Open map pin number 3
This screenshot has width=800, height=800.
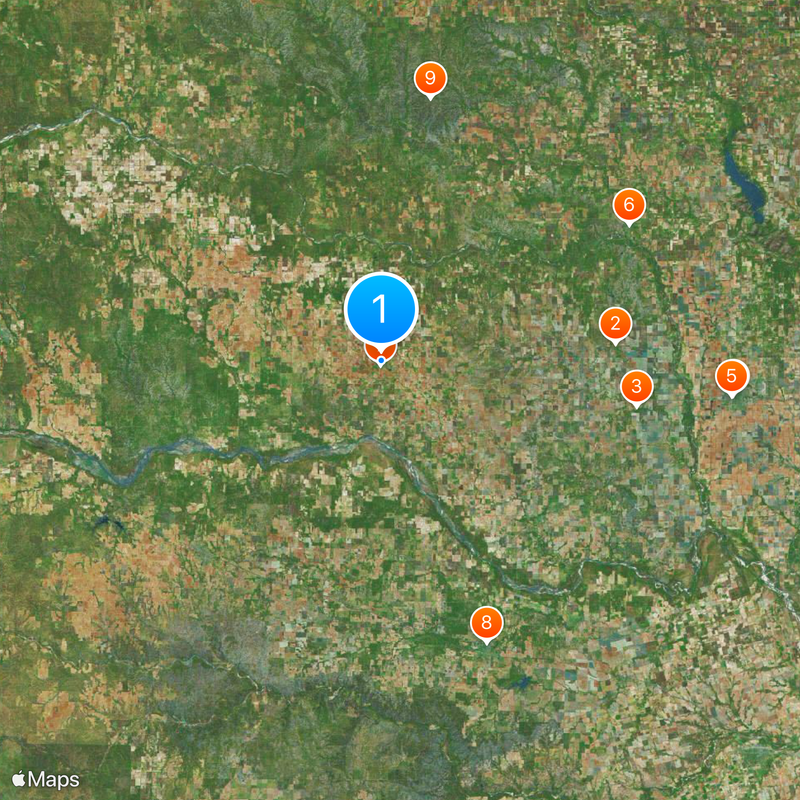pyautogui.click(x=636, y=386)
